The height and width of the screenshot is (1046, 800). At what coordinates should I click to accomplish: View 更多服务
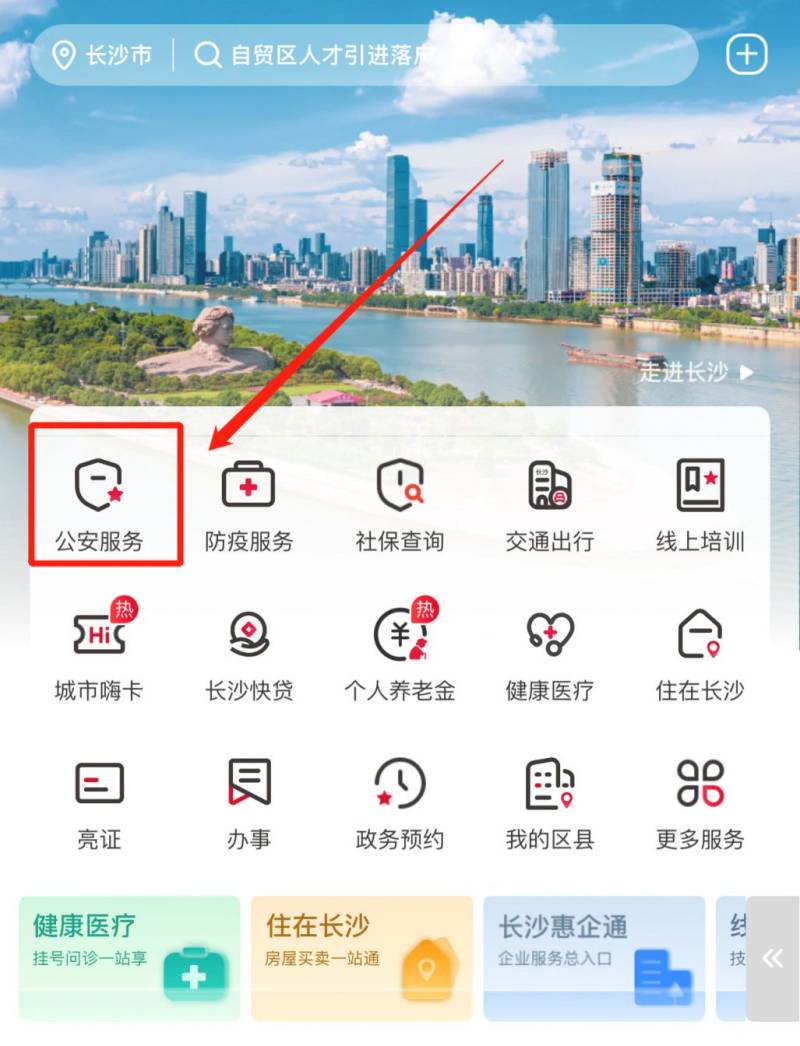coord(700,802)
